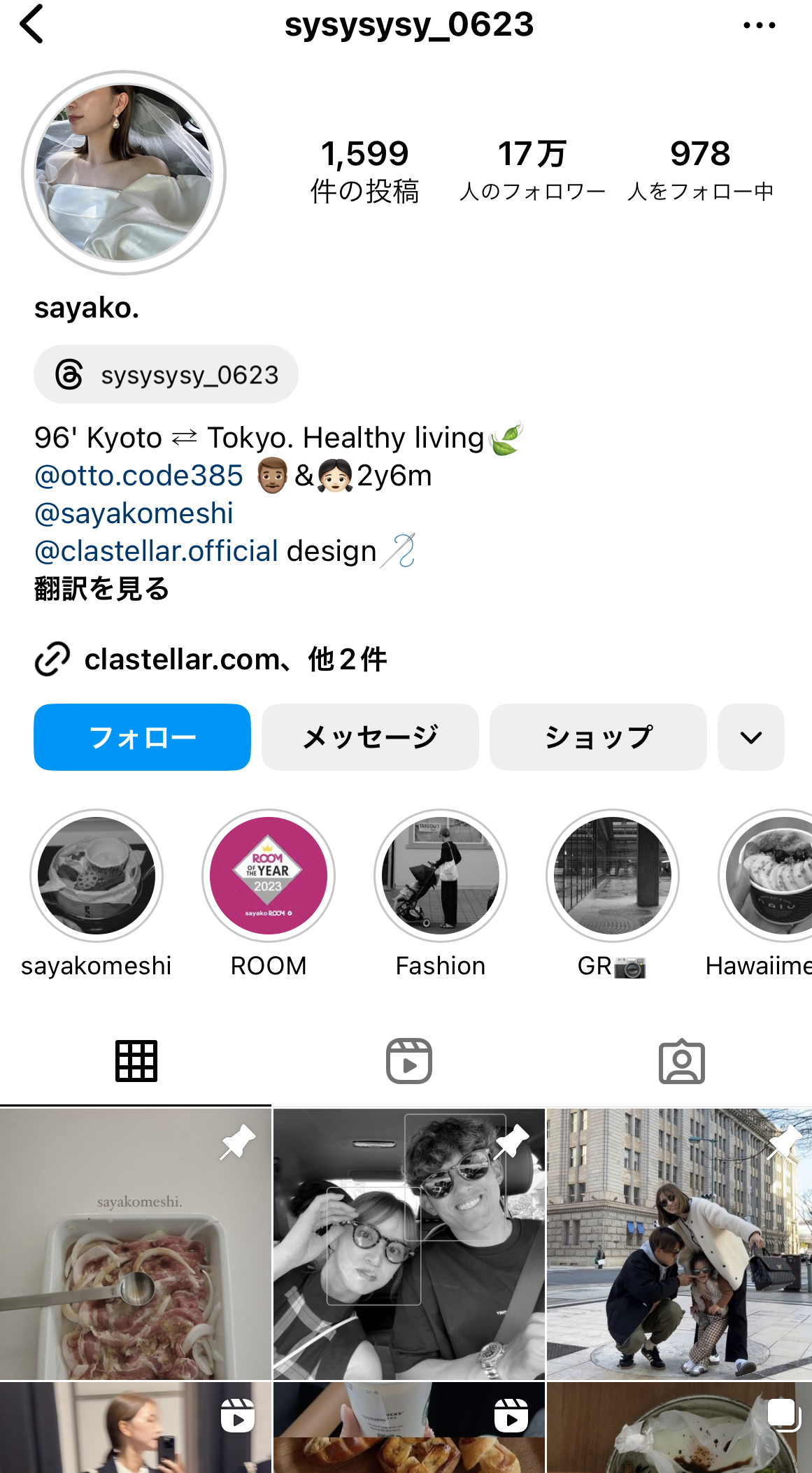This screenshot has width=812, height=1473.
Task: Open the three-dot overflow menu
Action: click(x=759, y=25)
